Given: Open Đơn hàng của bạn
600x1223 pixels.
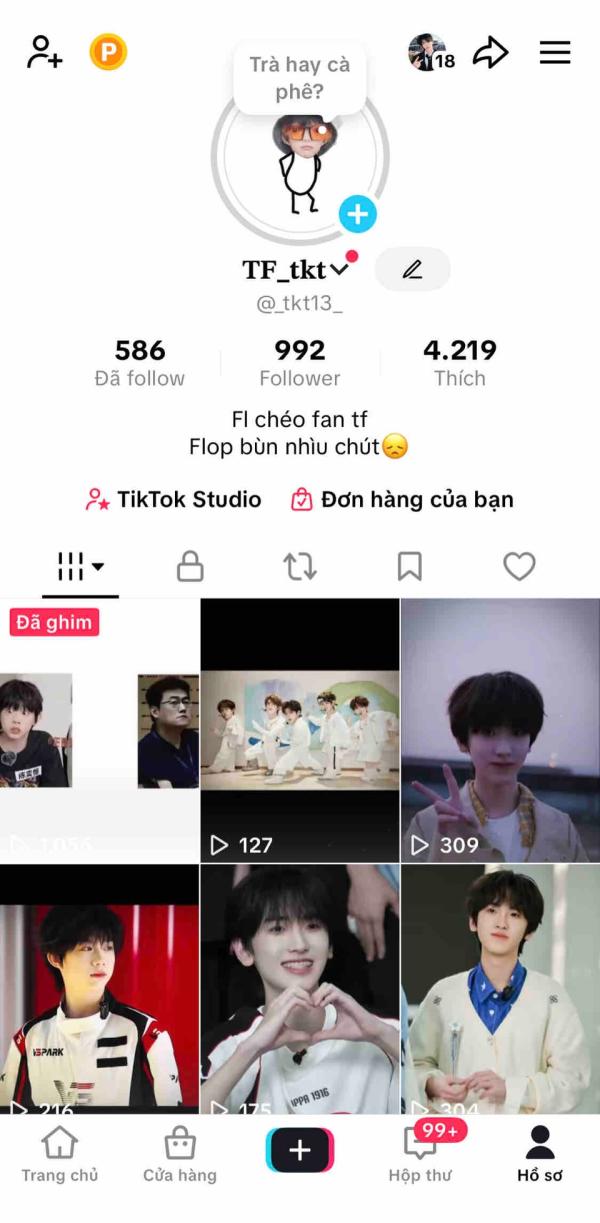Looking at the screenshot, I should tap(402, 500).
